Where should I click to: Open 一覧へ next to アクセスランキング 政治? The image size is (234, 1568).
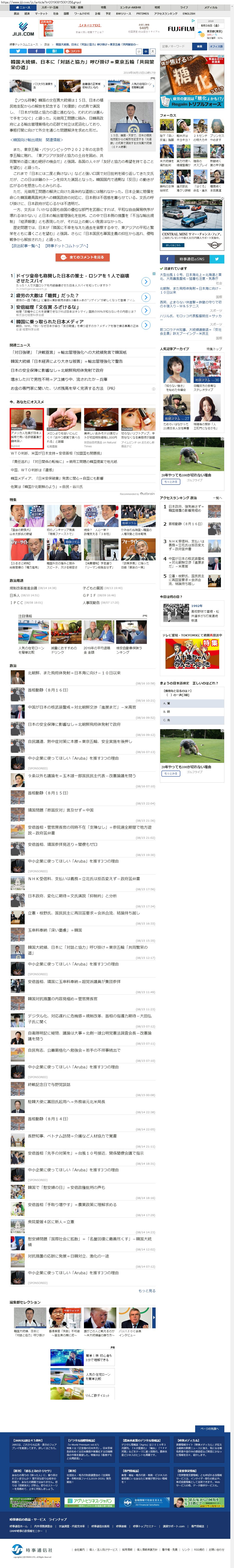click(217, 498)
